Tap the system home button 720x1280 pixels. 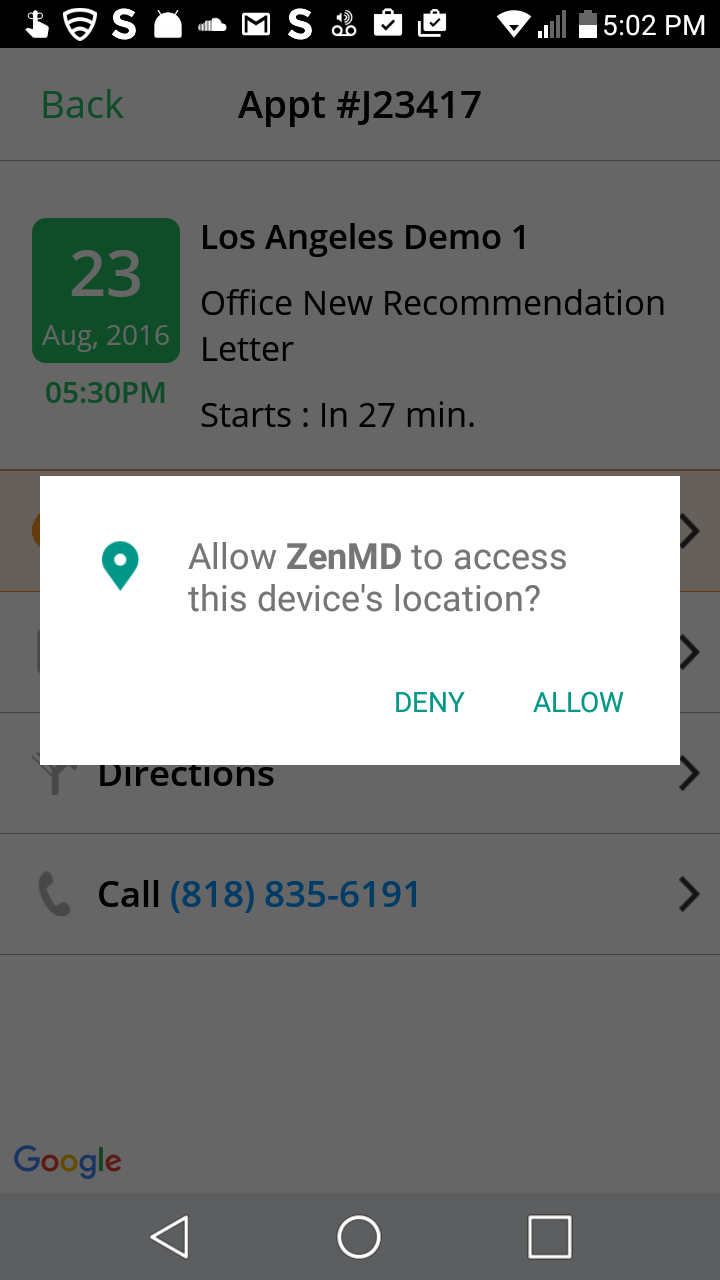coord(359,1237)
